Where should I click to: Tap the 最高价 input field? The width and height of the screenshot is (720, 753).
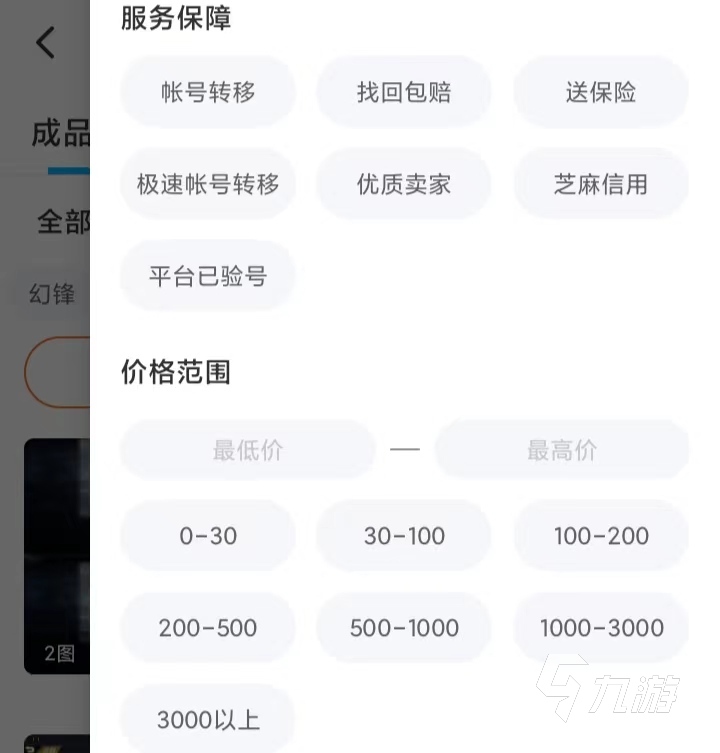562,450
